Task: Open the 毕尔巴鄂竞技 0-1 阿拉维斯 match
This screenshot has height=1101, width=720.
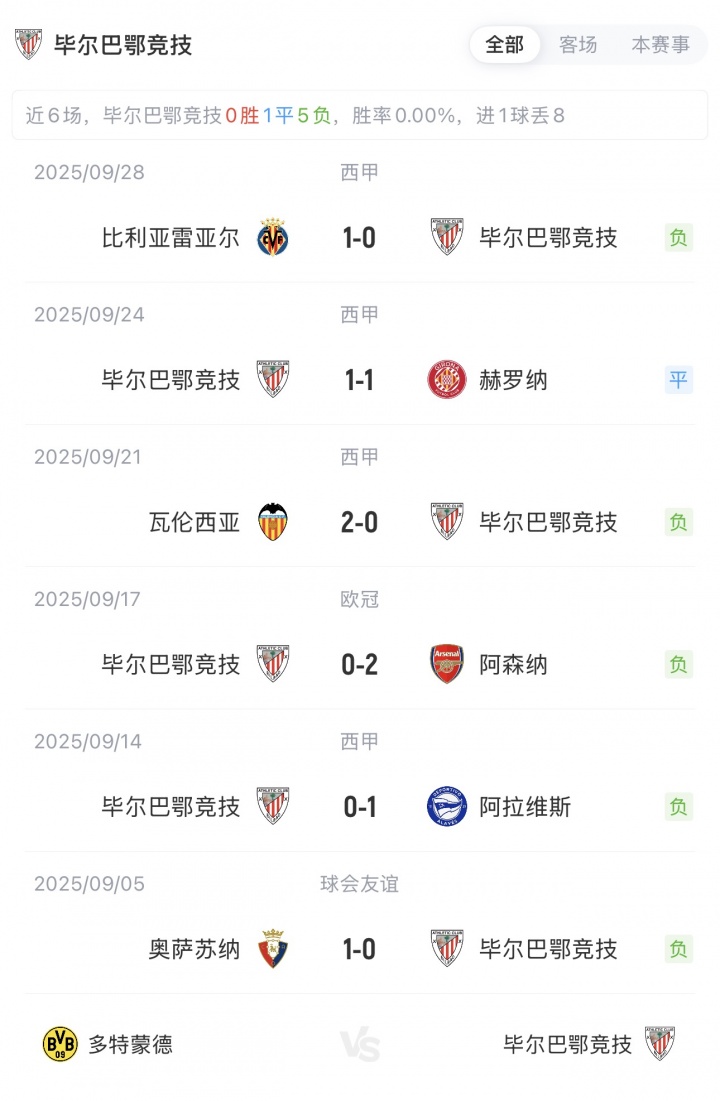Action: point(360,807)
